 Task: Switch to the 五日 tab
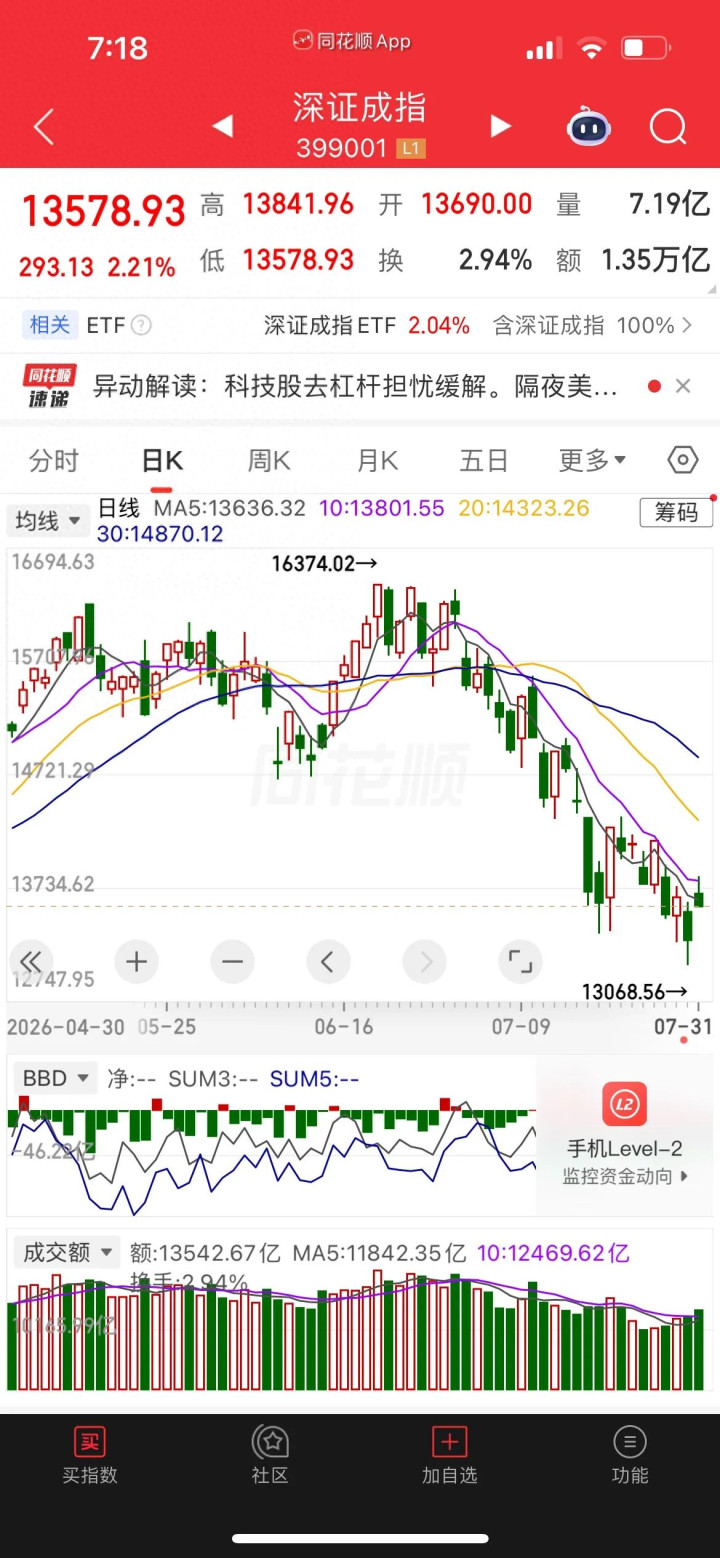pyautogui.click(x=484, y=461)
